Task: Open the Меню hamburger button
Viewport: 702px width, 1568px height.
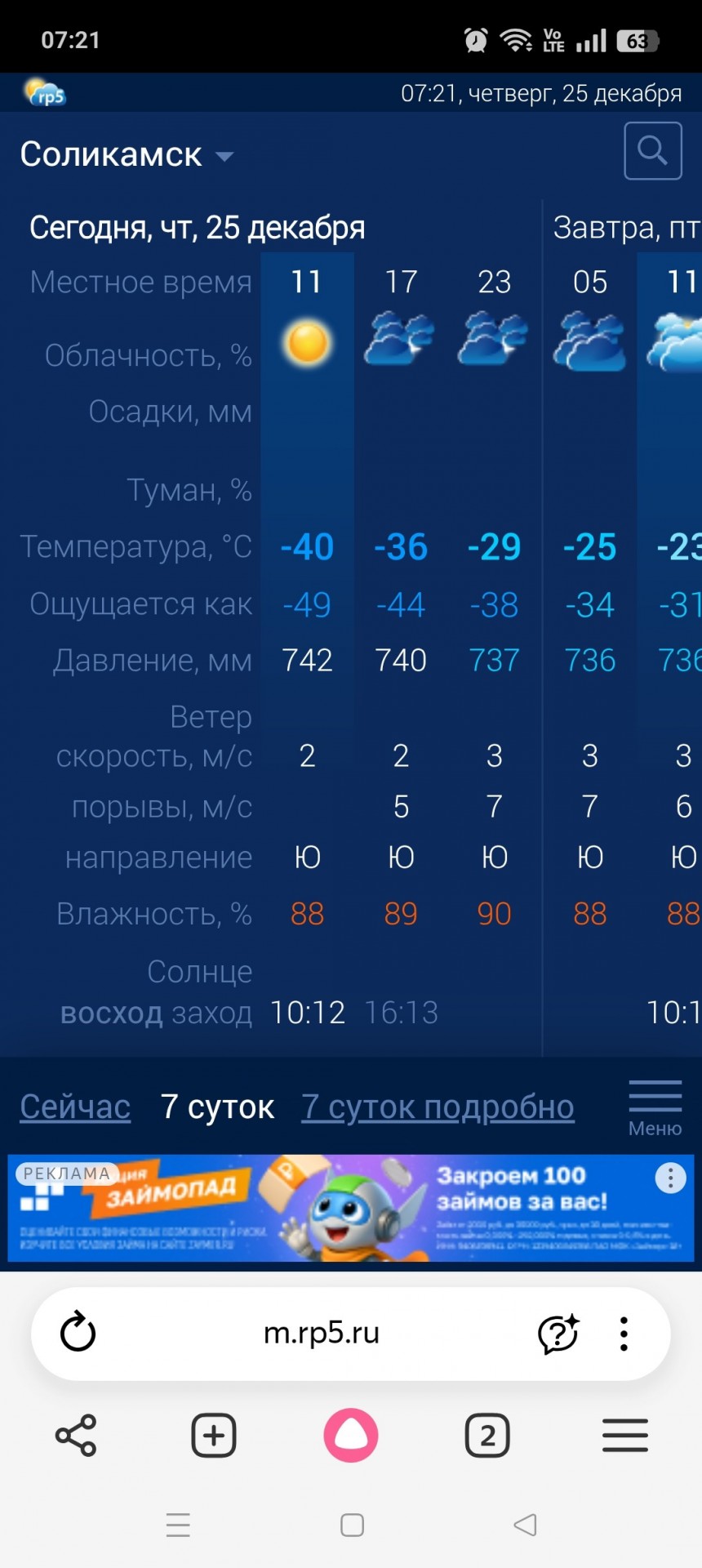Action: pyautogui.click(x=655, y=1107)
